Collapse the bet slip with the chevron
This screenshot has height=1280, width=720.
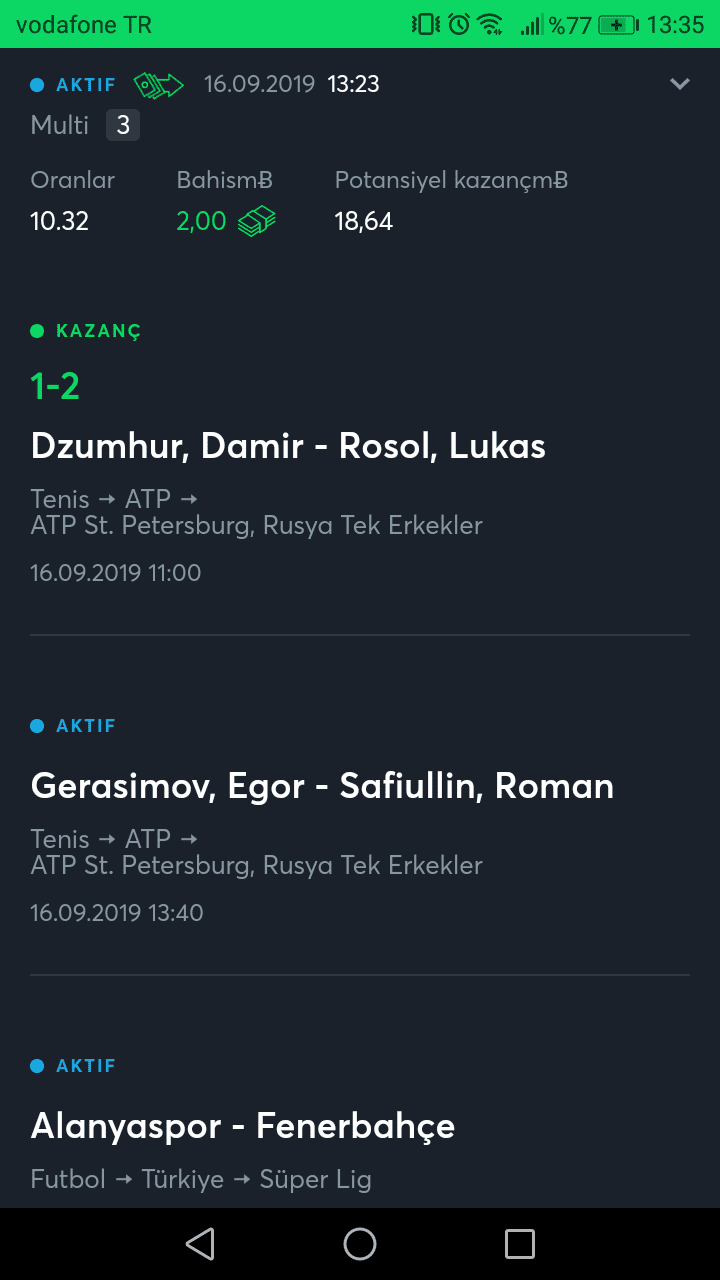click(680, 84)
